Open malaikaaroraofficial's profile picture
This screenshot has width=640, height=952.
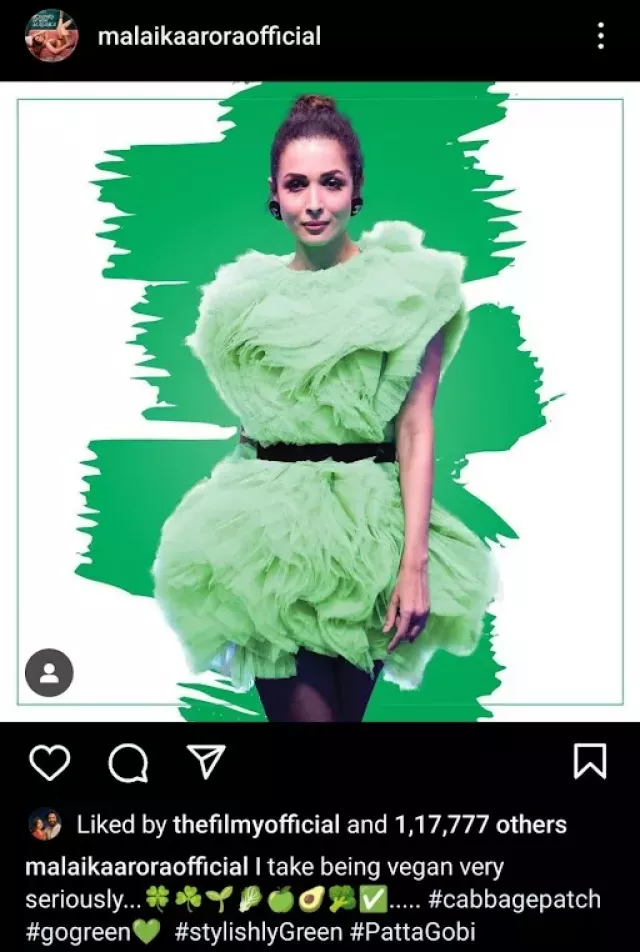[51, 36]
